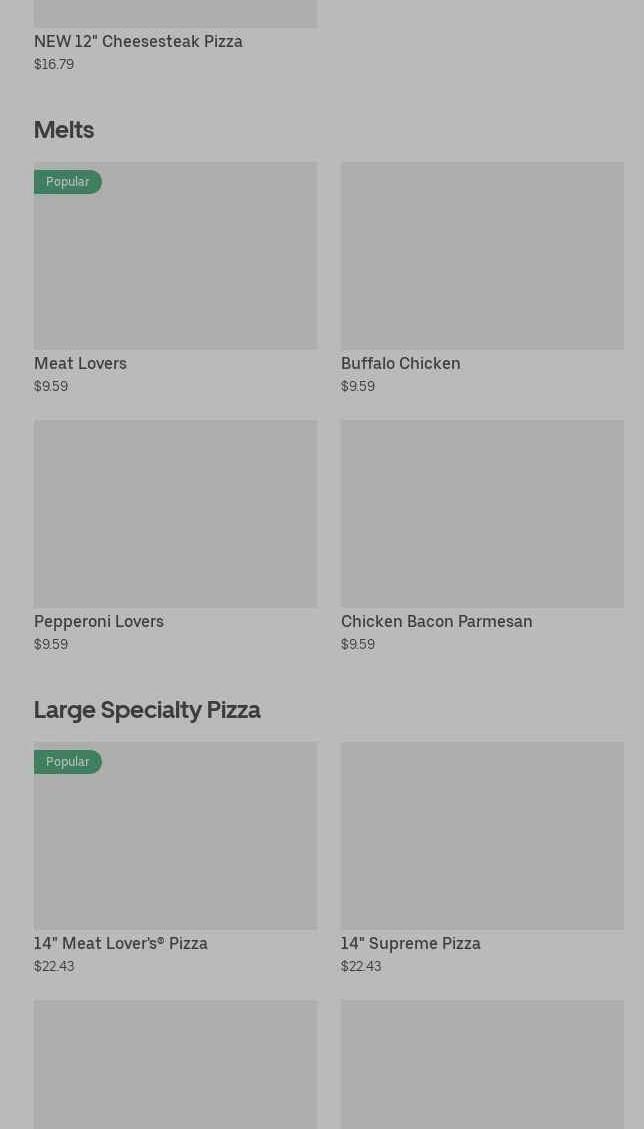Viewport: 644px width, 1129px height.
Task: Choose the Pepperoni Lovers melt
Action: (175, 515)
